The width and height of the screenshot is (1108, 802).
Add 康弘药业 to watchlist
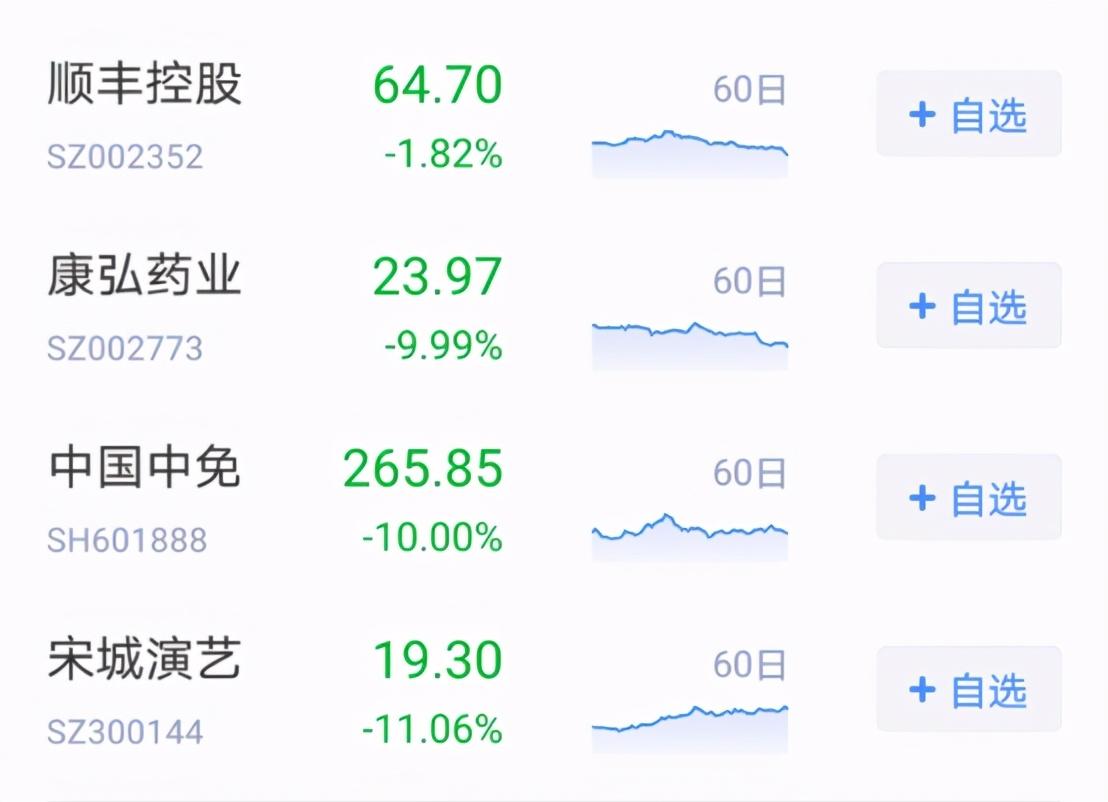[x=968, y=306]
